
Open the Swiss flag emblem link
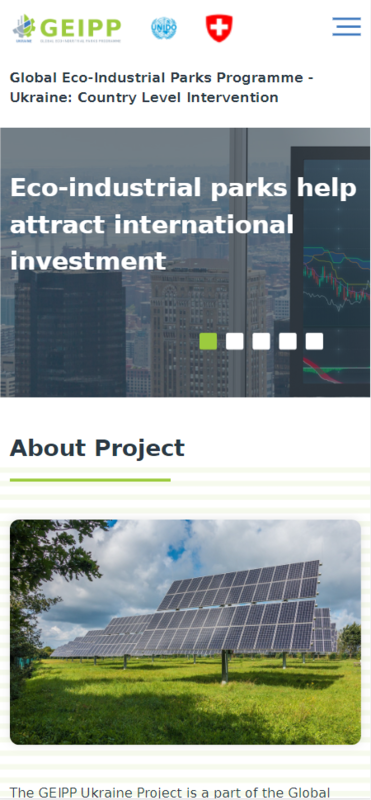(x=219, y=28)
